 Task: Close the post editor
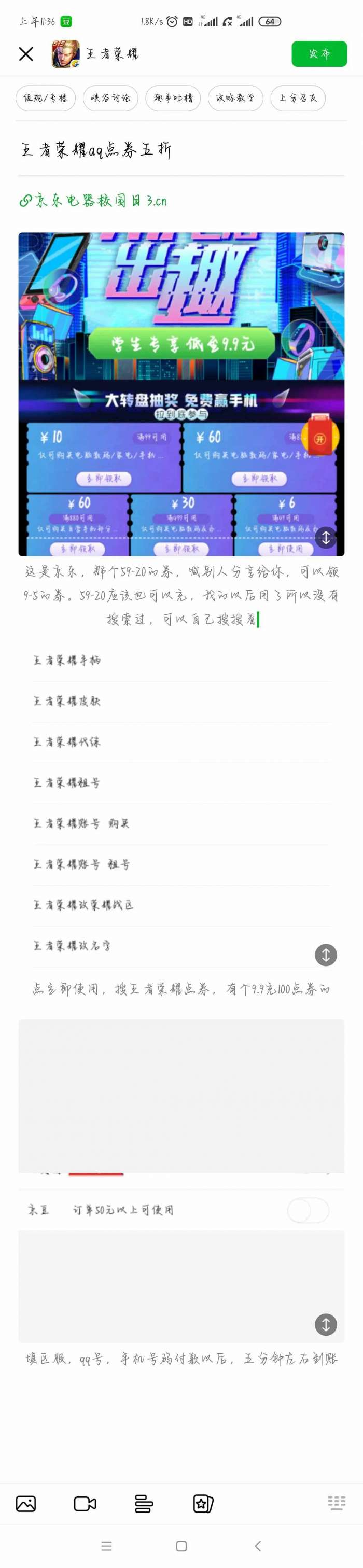(x=26, y=54)
